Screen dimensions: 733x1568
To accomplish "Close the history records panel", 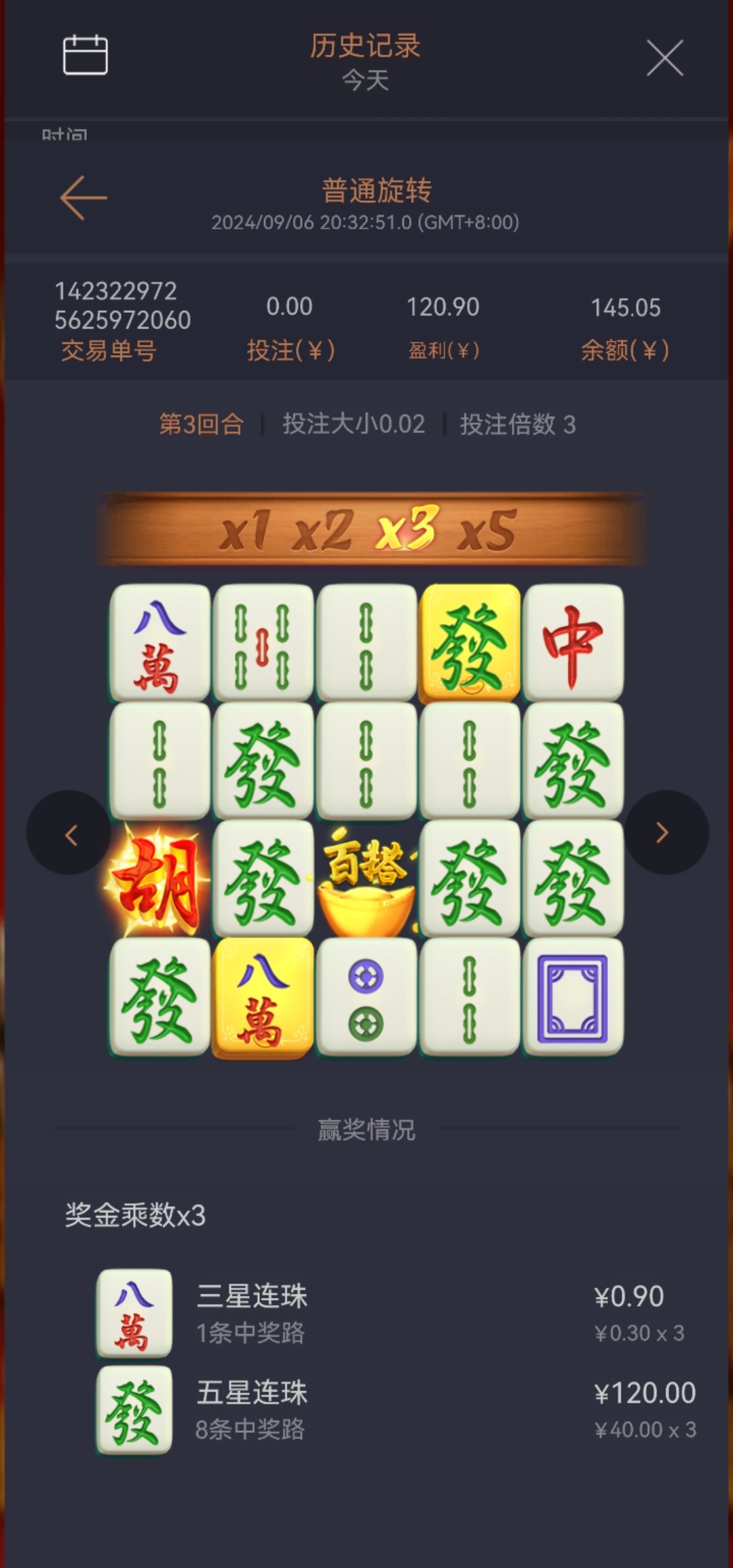I will coord(664,58).
